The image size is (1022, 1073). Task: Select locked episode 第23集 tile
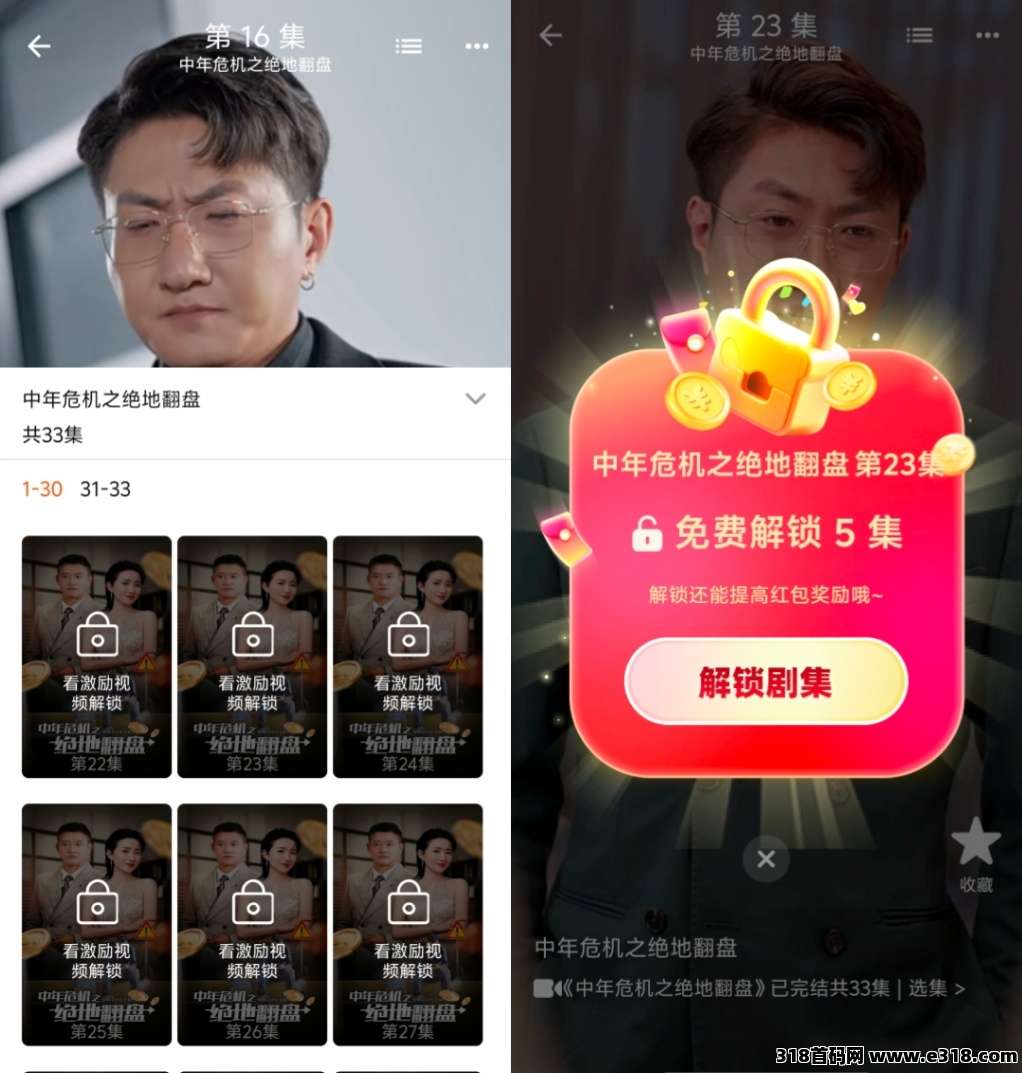[x=252, y=656]
